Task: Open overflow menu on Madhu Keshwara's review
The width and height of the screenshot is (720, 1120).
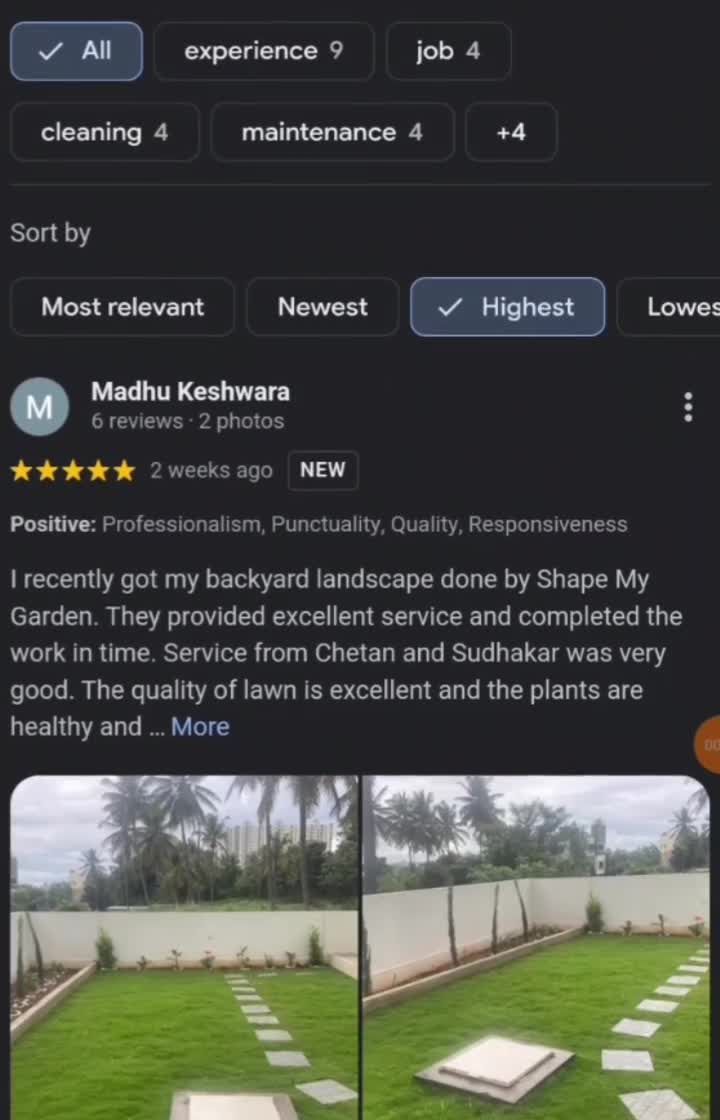Action: point(687,407)
